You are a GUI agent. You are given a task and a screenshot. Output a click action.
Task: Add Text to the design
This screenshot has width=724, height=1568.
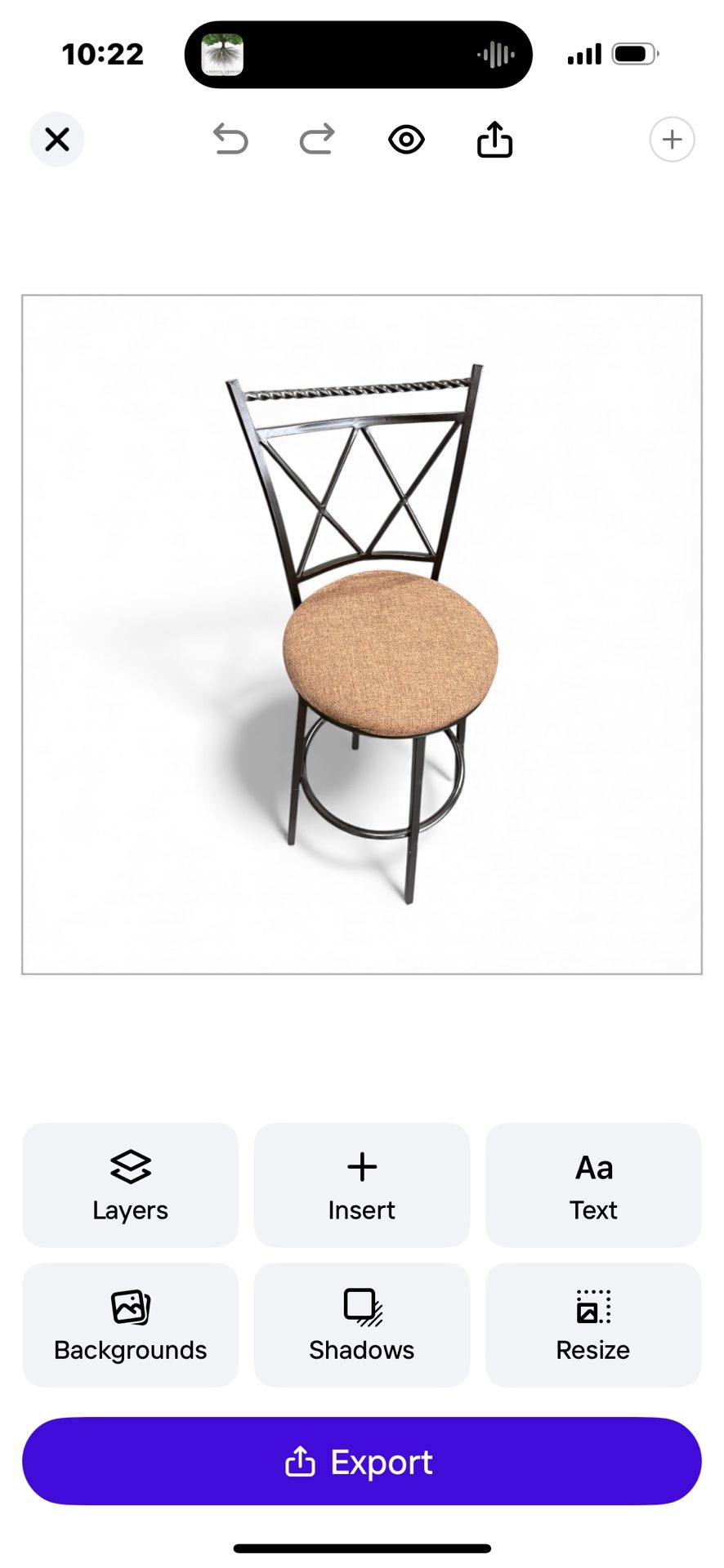[593, 1185]
